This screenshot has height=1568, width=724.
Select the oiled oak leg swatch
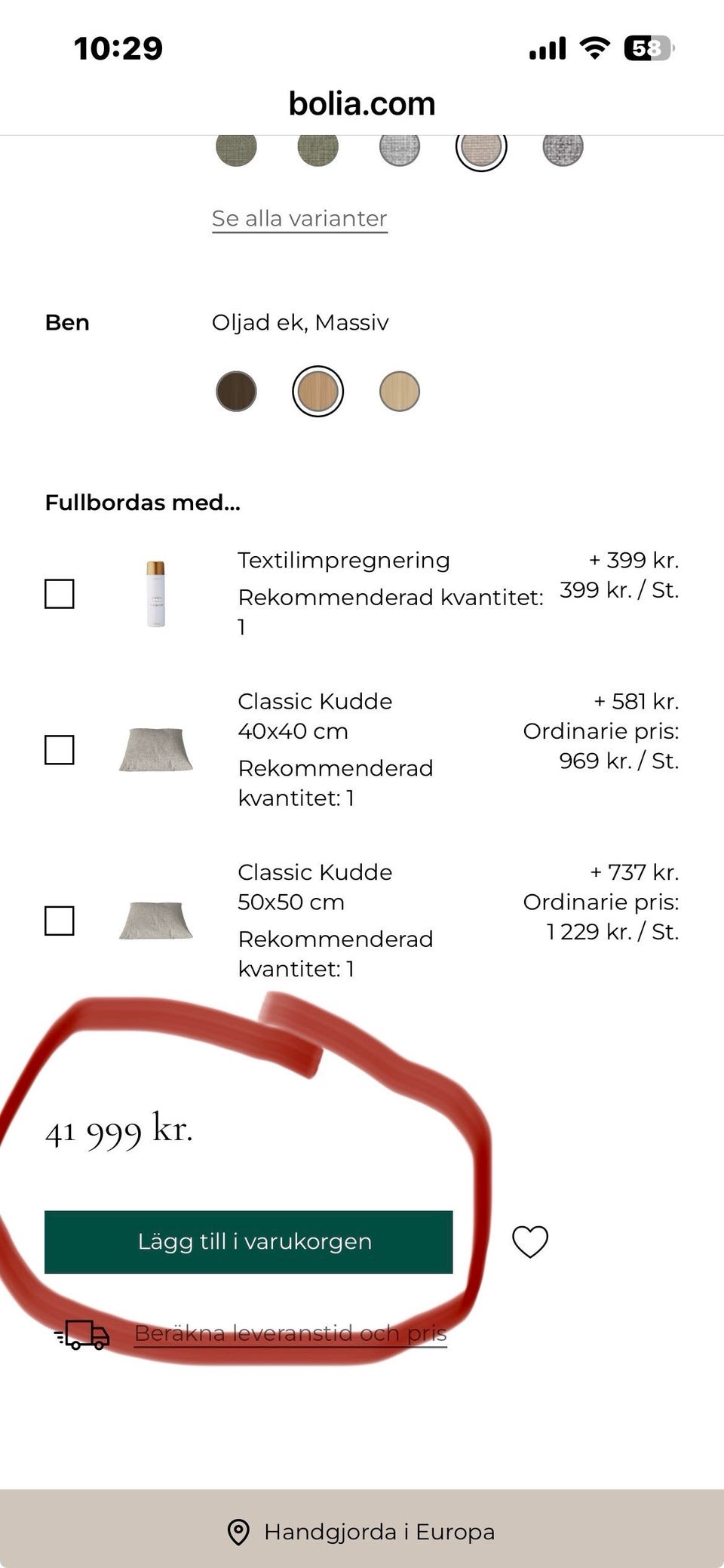click(x=318, y=392)
